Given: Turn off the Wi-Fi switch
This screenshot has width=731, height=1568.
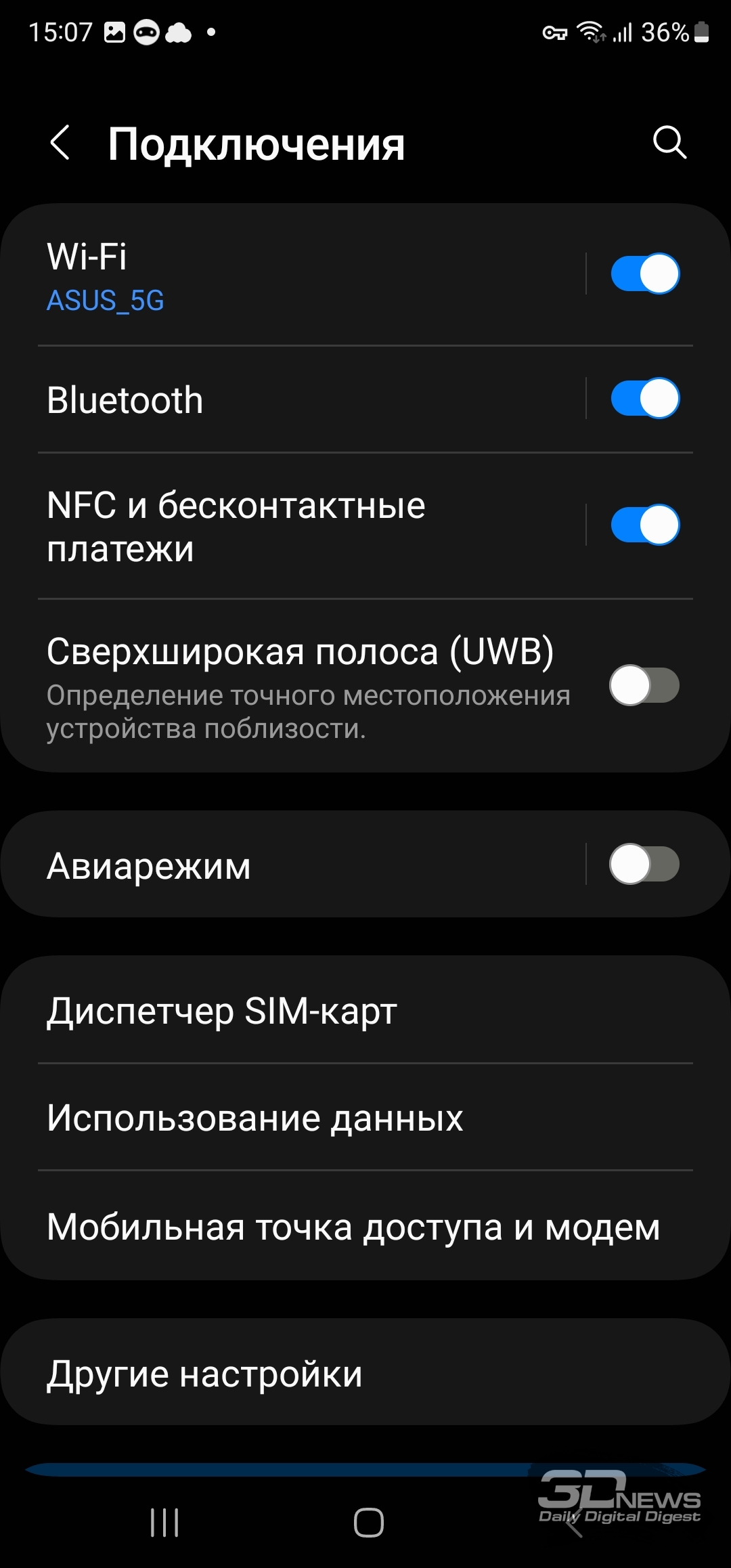Looking at the screenshot, I should coord(645,274).
